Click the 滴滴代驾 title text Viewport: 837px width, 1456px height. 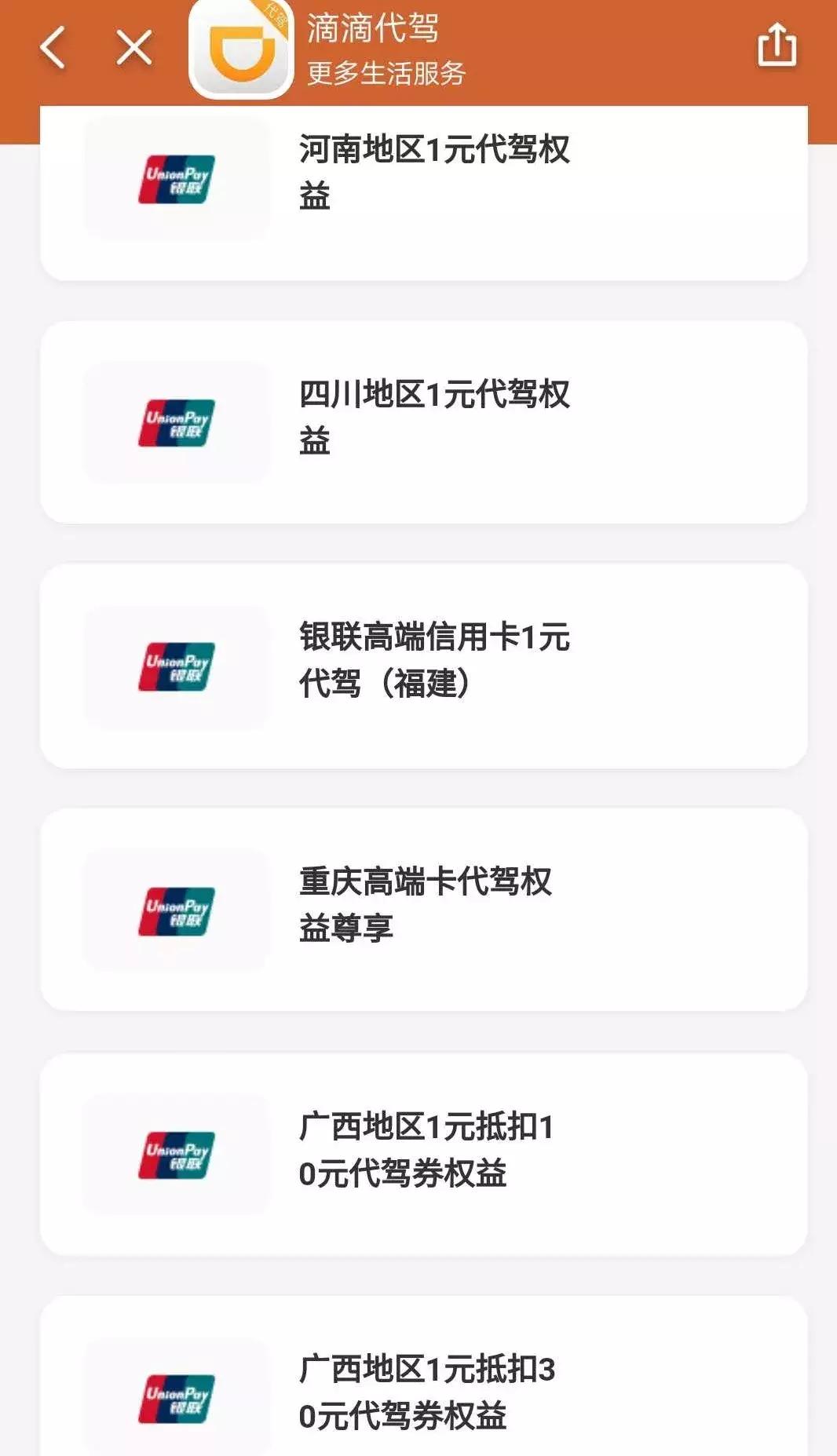point(370,32)
